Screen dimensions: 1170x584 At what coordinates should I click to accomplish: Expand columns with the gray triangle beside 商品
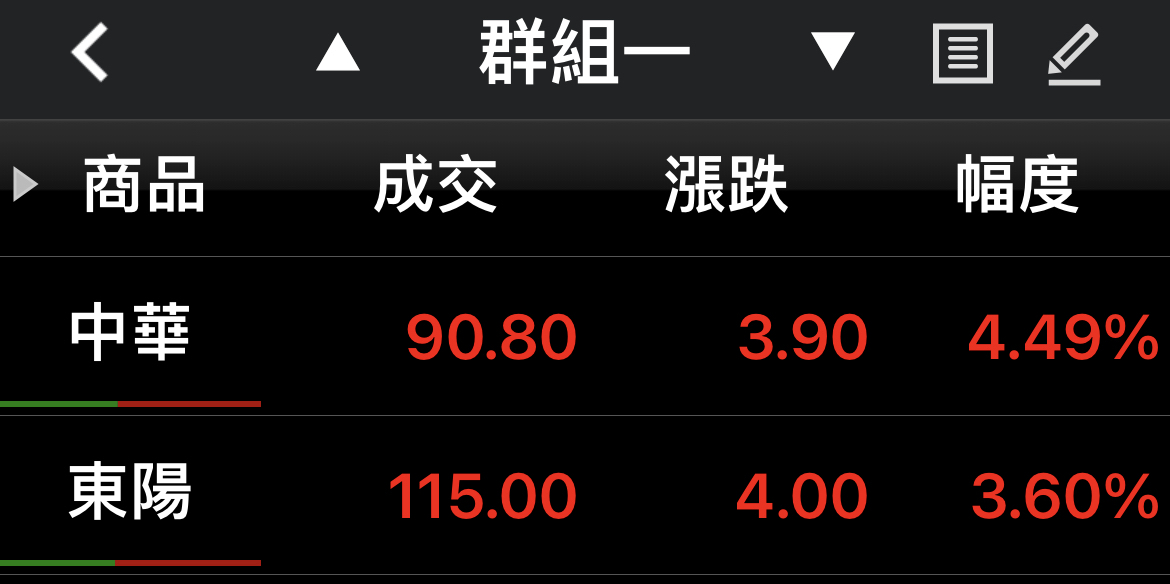pyautogui.click(x=25, y=183)
